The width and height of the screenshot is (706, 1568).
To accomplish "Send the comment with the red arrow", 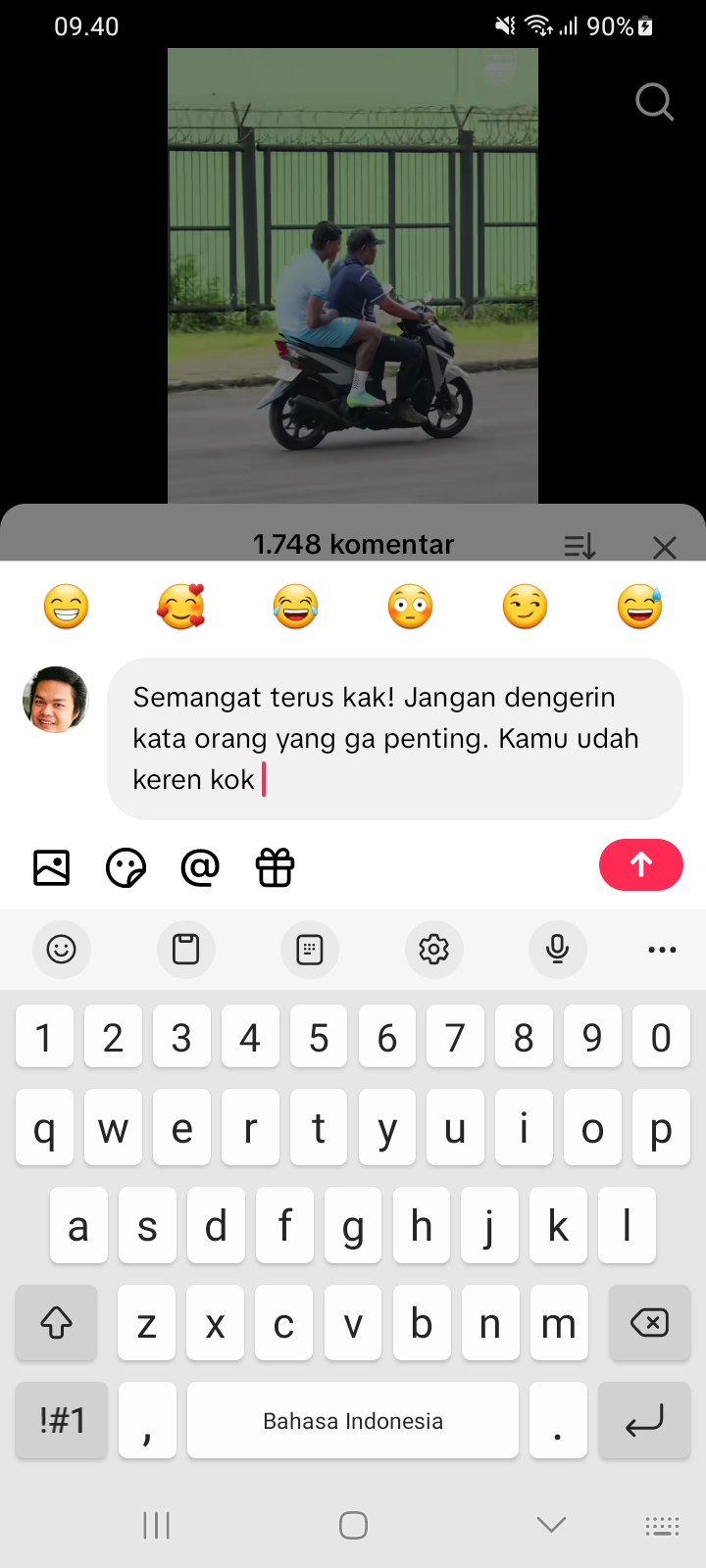I will click(x=640, y=864).
